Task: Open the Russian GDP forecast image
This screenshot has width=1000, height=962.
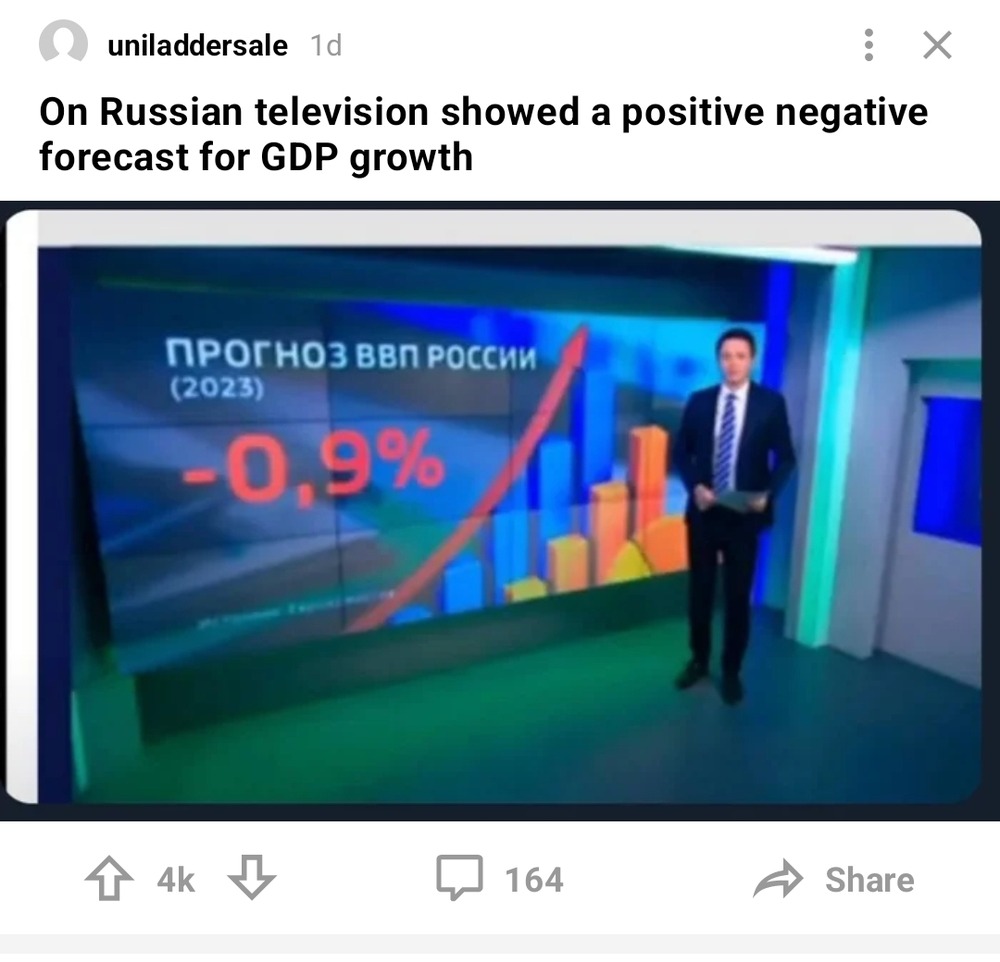Action: 500,510
